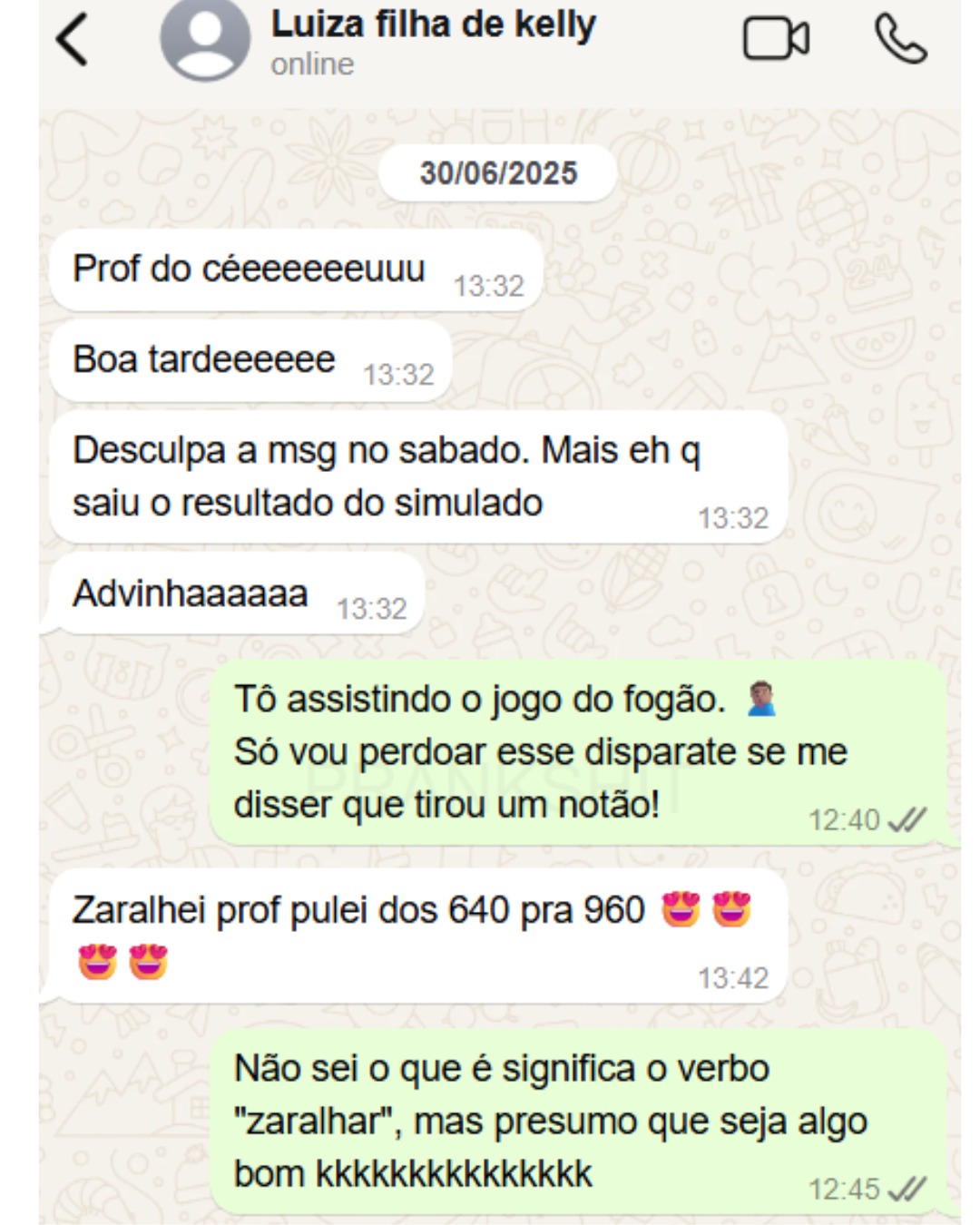Viewport: 980px width, 1225px height.
Task: Open Luiza filha de kelly's profile picture
Action: [x=205, y=38]
